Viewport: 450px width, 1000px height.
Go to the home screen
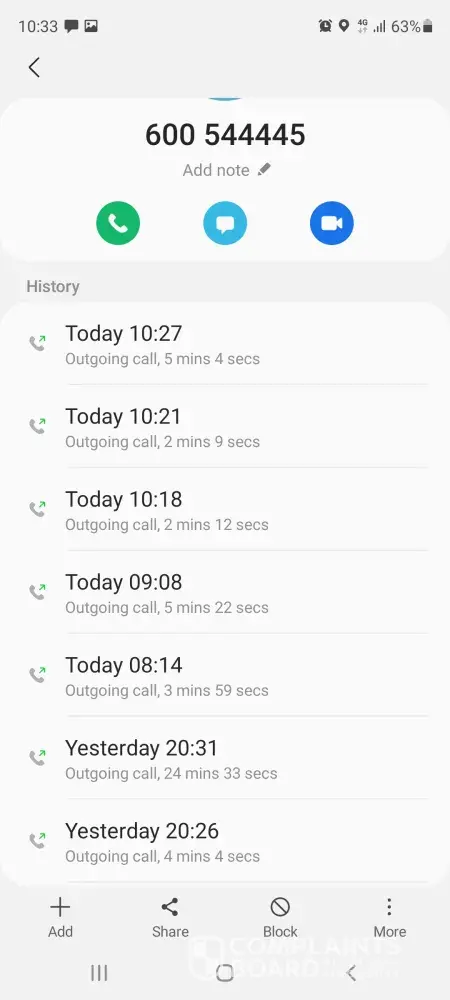click(x=224, y=973)
